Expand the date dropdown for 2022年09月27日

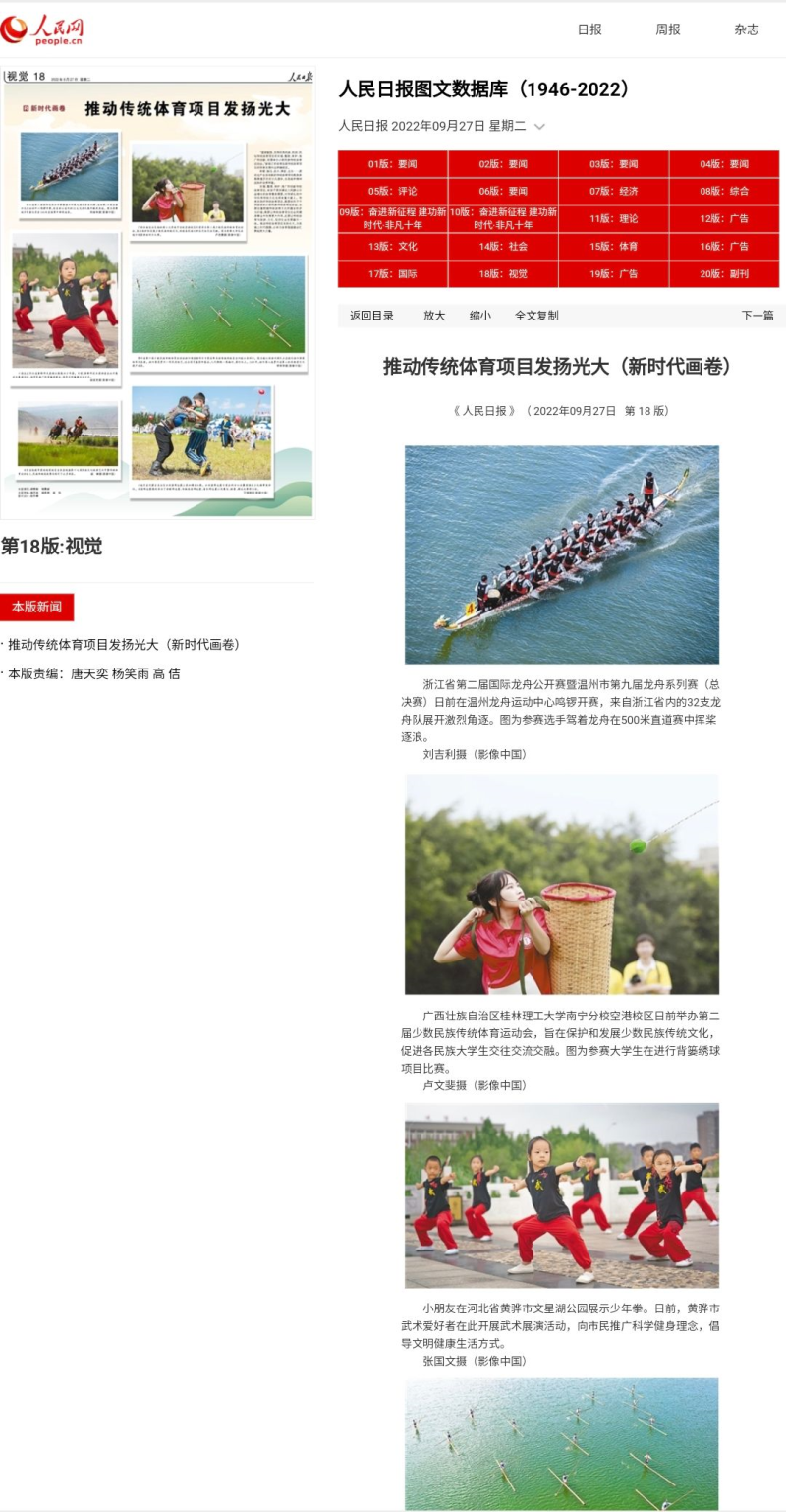[x=539, y=127]
